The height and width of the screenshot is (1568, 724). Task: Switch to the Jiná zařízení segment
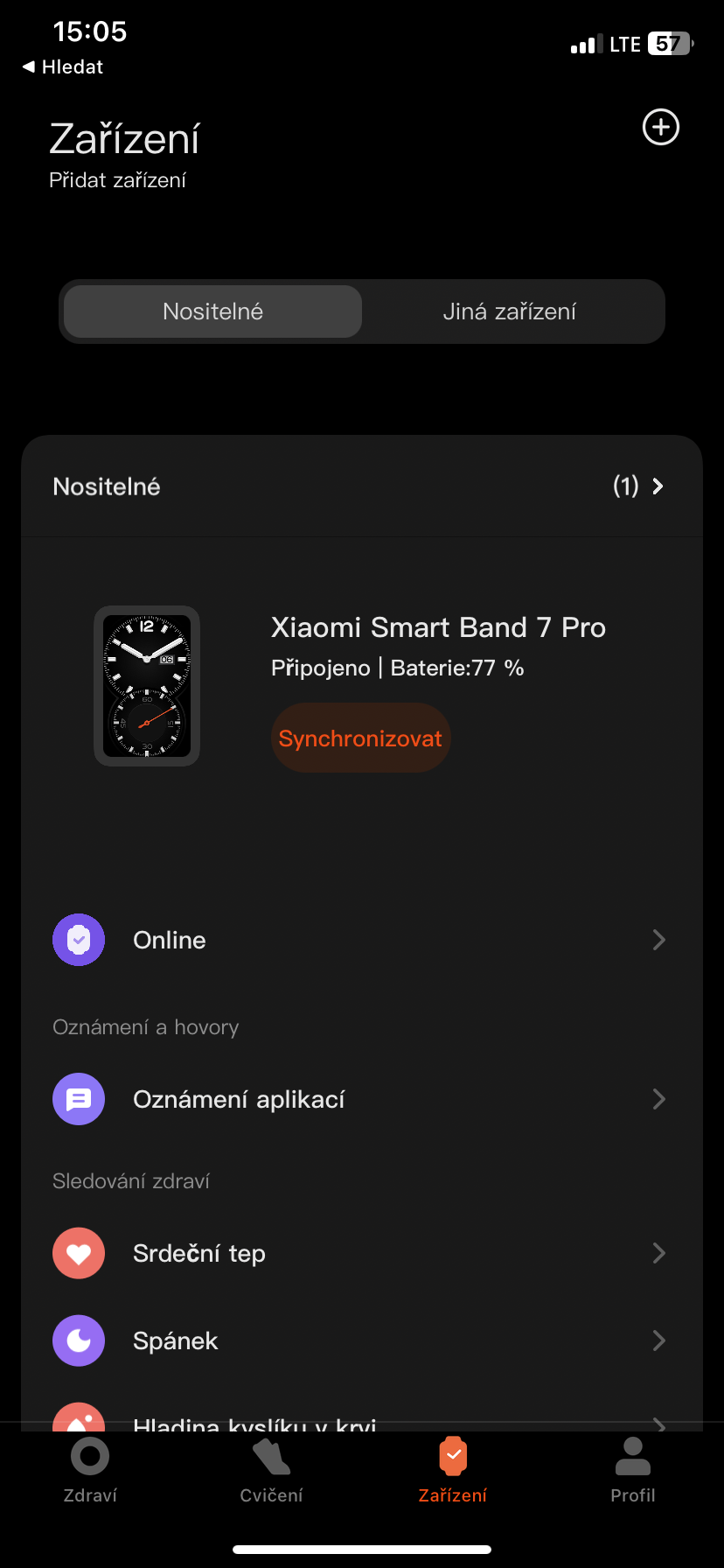tap(510, 311)
